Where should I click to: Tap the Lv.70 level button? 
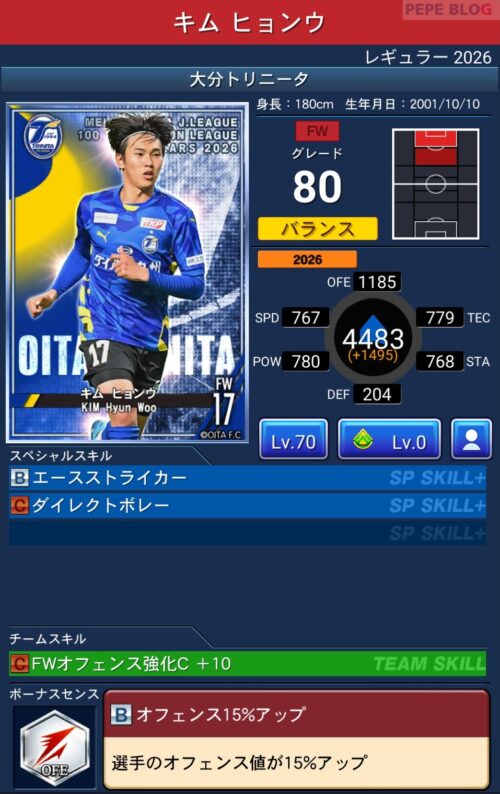pos(293,440)
